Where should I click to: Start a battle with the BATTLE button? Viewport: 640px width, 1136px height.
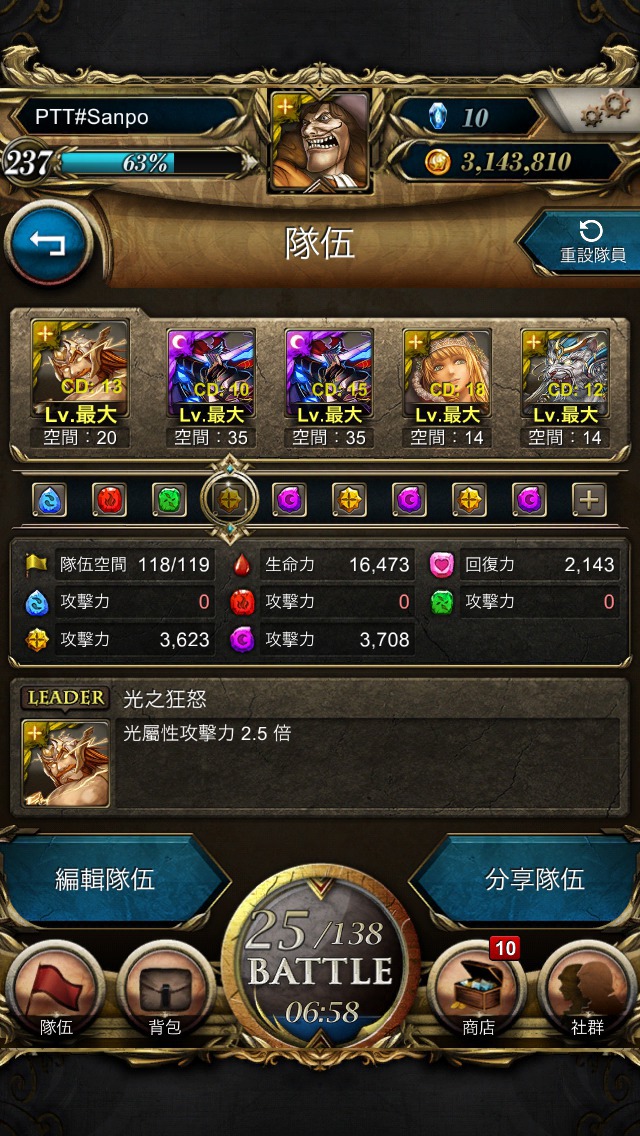click(x=320, y=966)
